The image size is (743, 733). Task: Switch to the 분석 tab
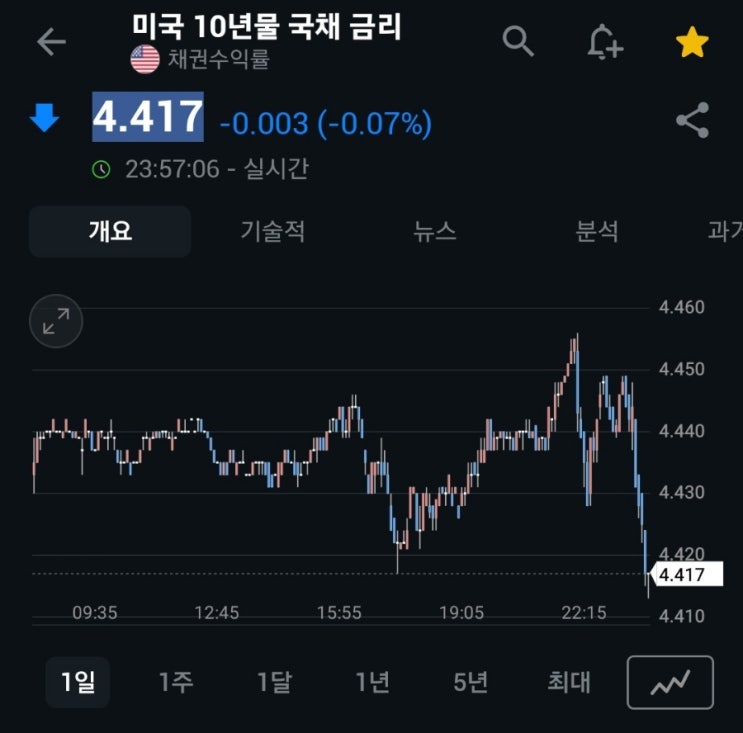tap(597, 232)
